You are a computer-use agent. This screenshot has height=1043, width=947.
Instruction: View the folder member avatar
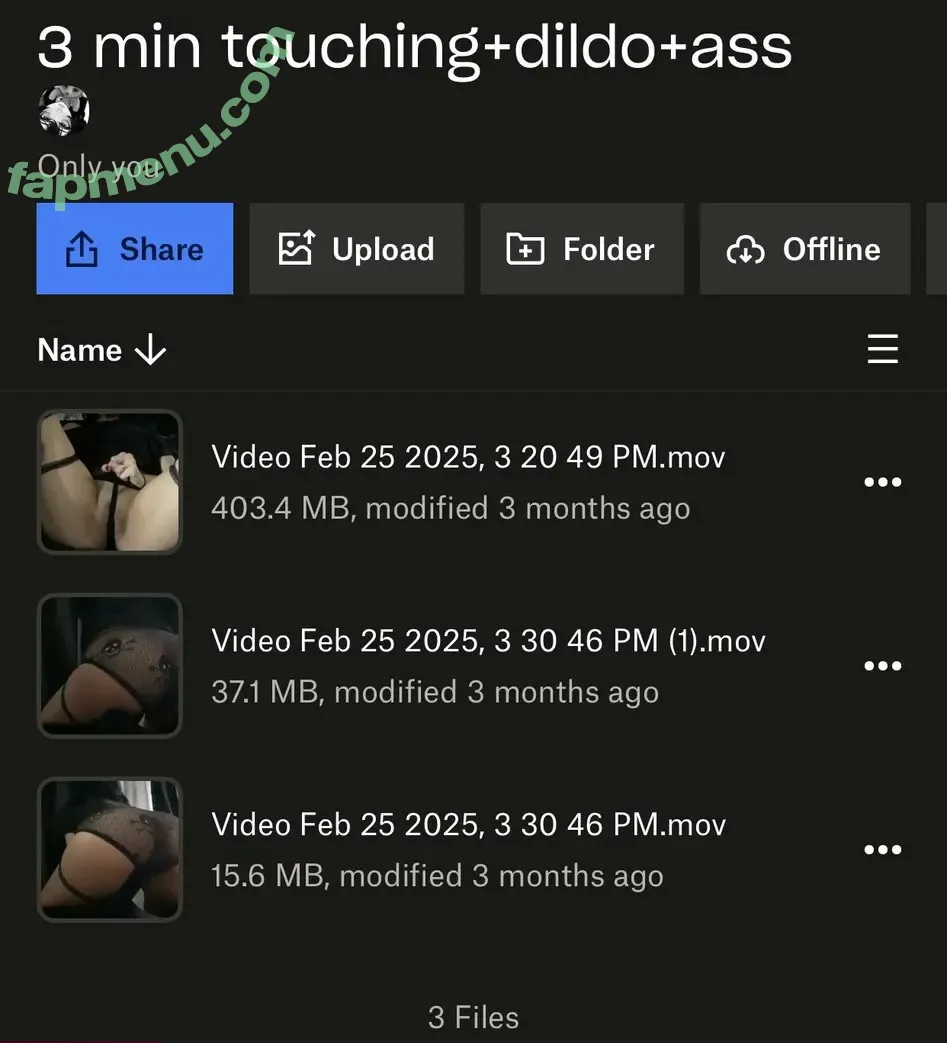pos(63,111)
